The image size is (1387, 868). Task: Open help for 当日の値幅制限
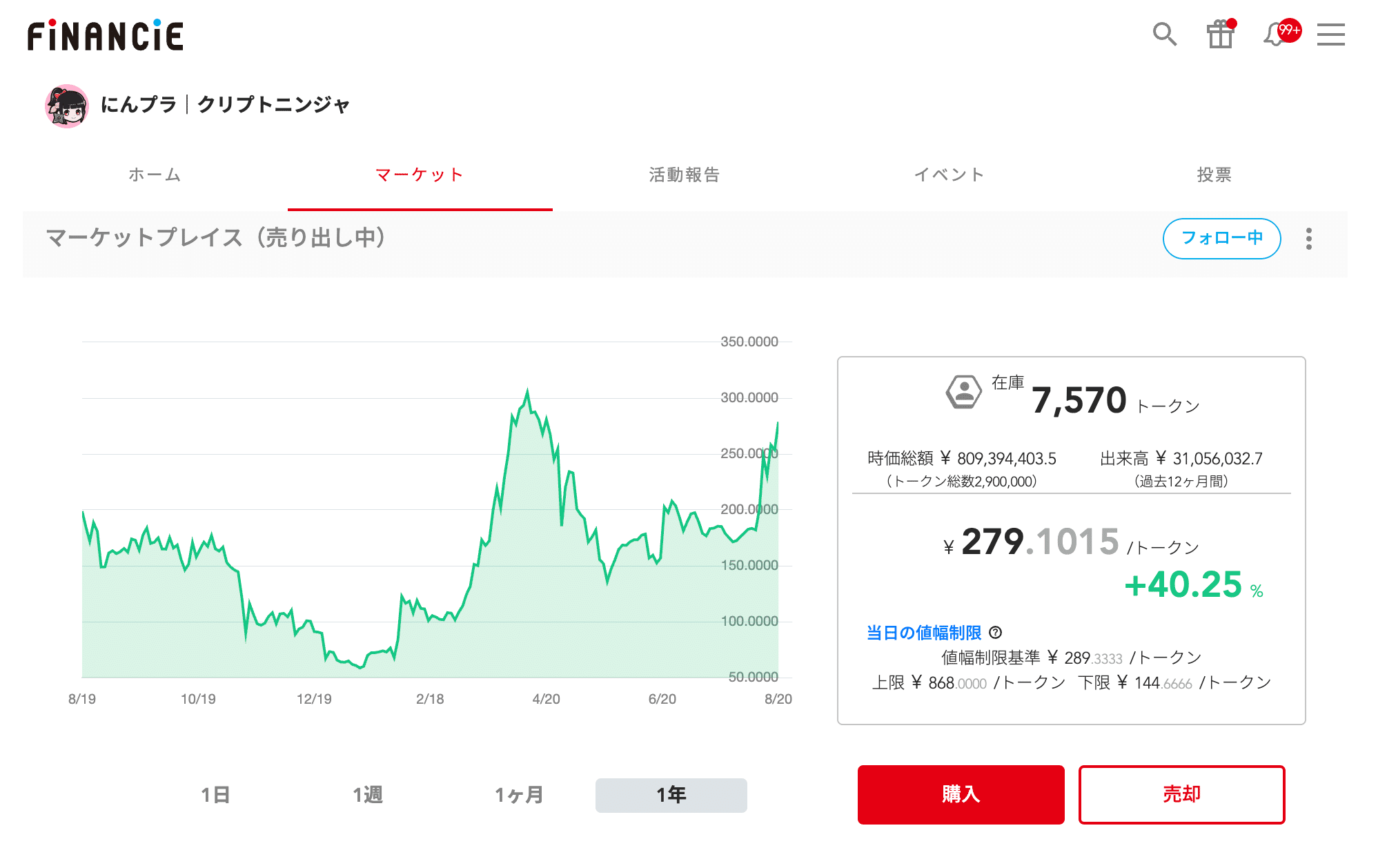point(995,632)
